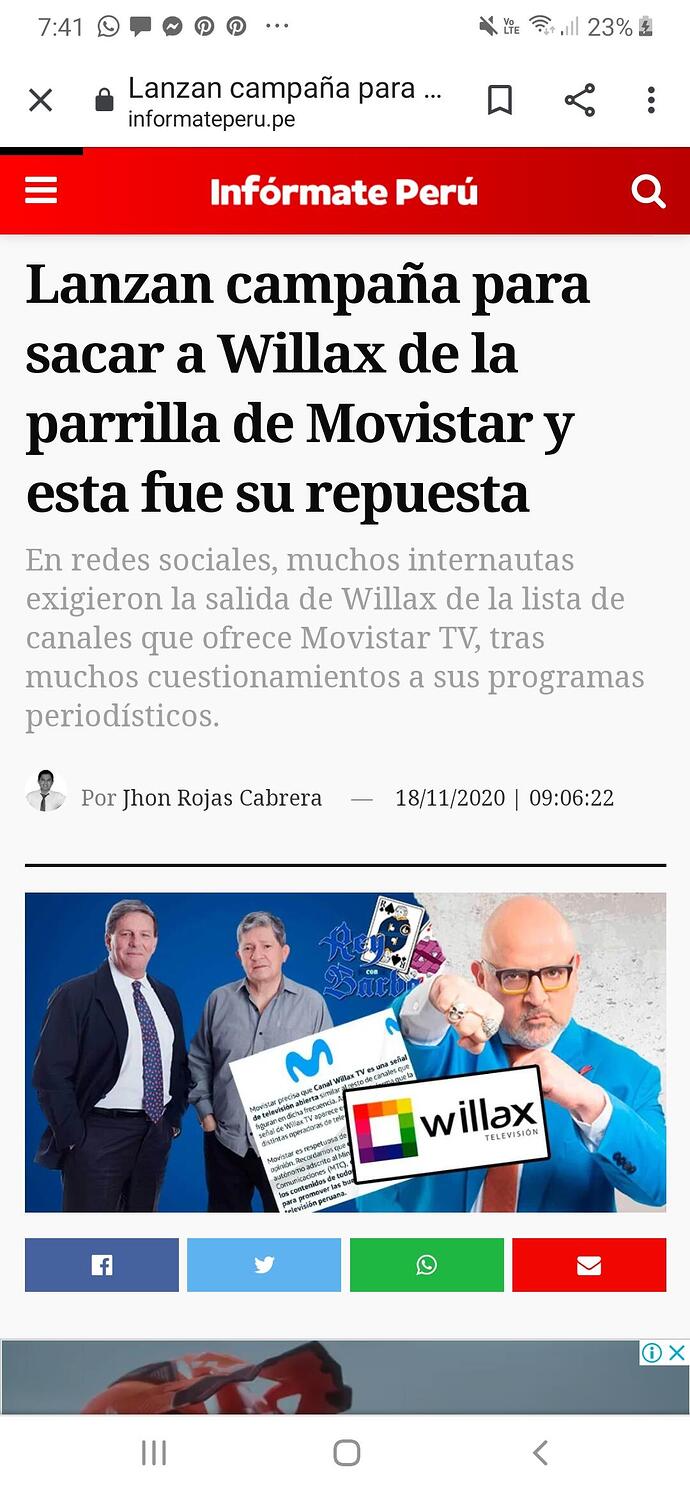Go back using the system navigation bar
The image size is (690, 1494).
tap(540, 1452)
